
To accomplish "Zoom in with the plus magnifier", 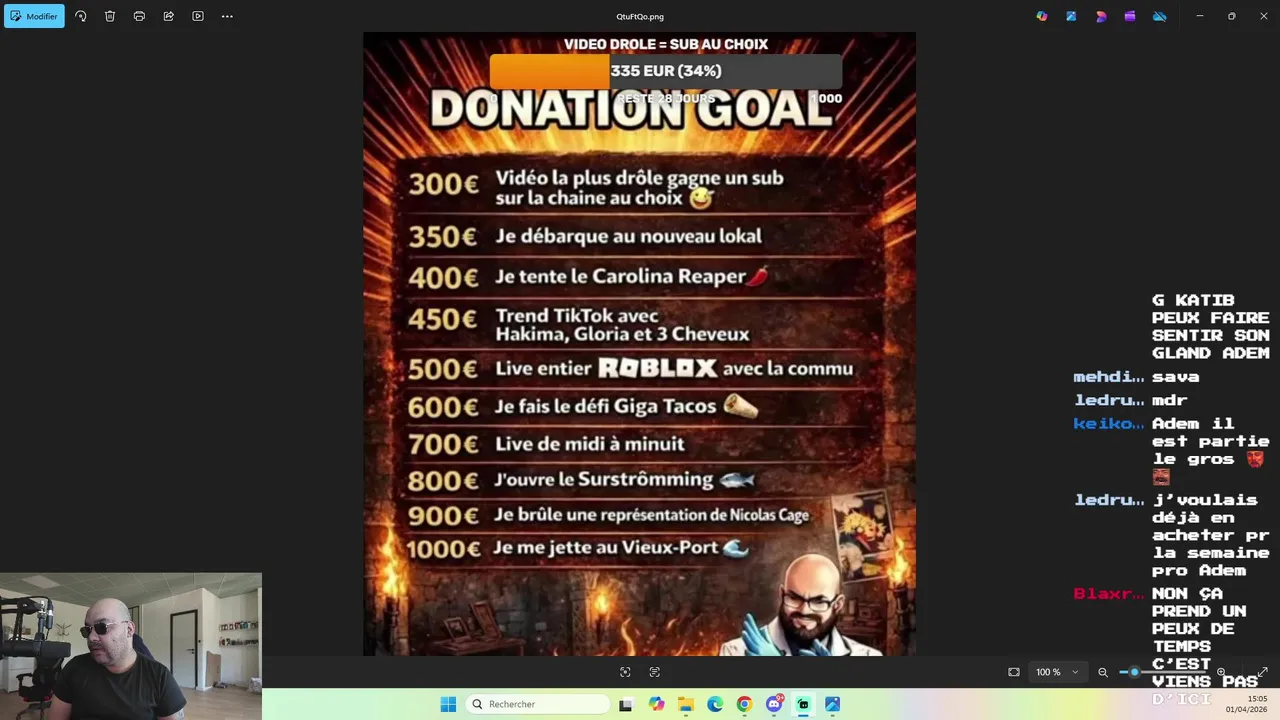I will point(1221,672).
